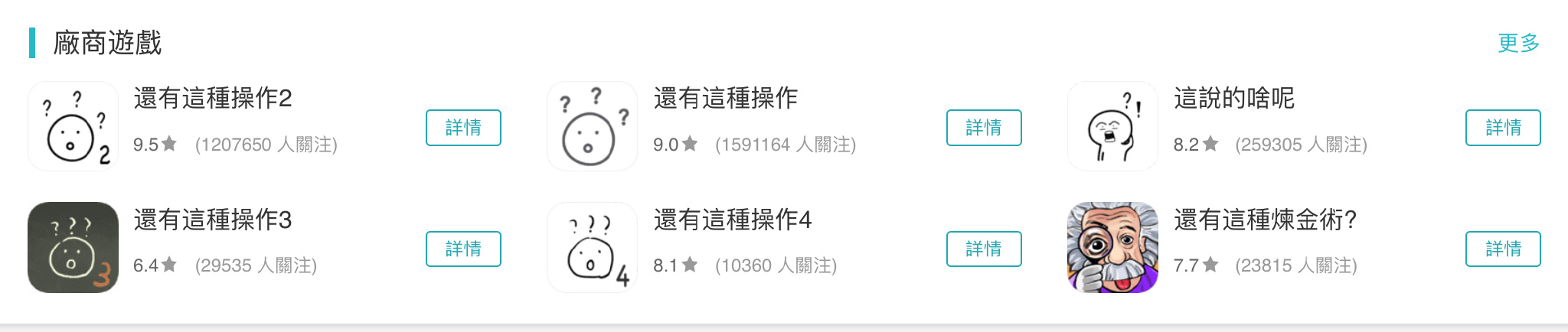Tap 詳情 button for 還有這種操作3

[x=463, y=249]
